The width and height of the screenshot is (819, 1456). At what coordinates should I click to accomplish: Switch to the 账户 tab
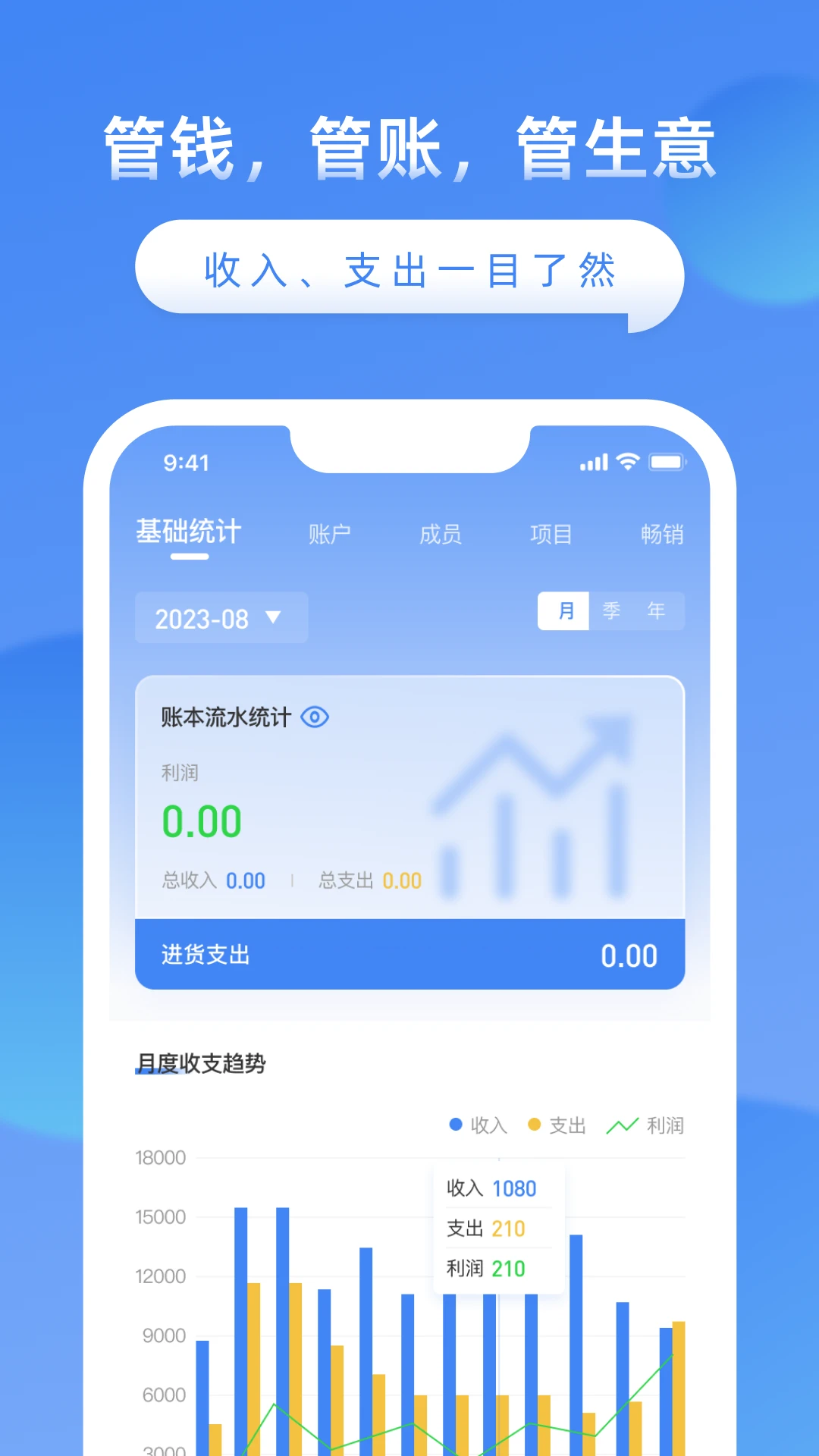click(x=329, y=533)
